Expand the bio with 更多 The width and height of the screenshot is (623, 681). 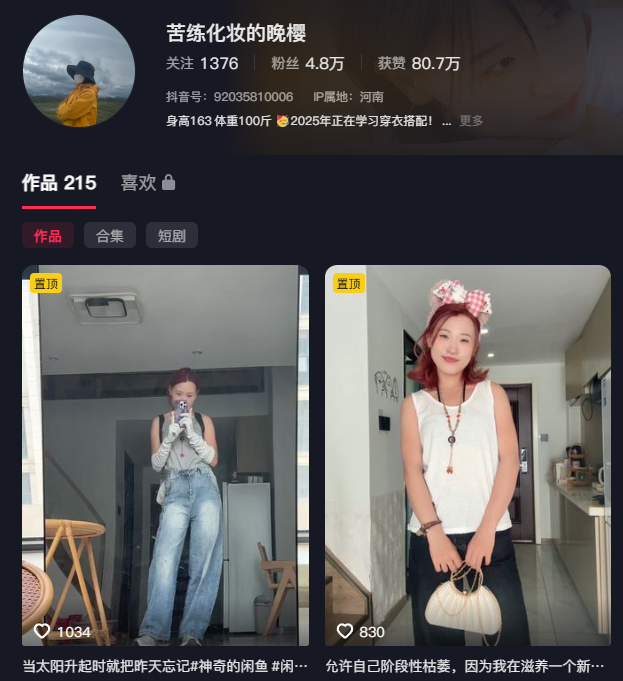471,121
